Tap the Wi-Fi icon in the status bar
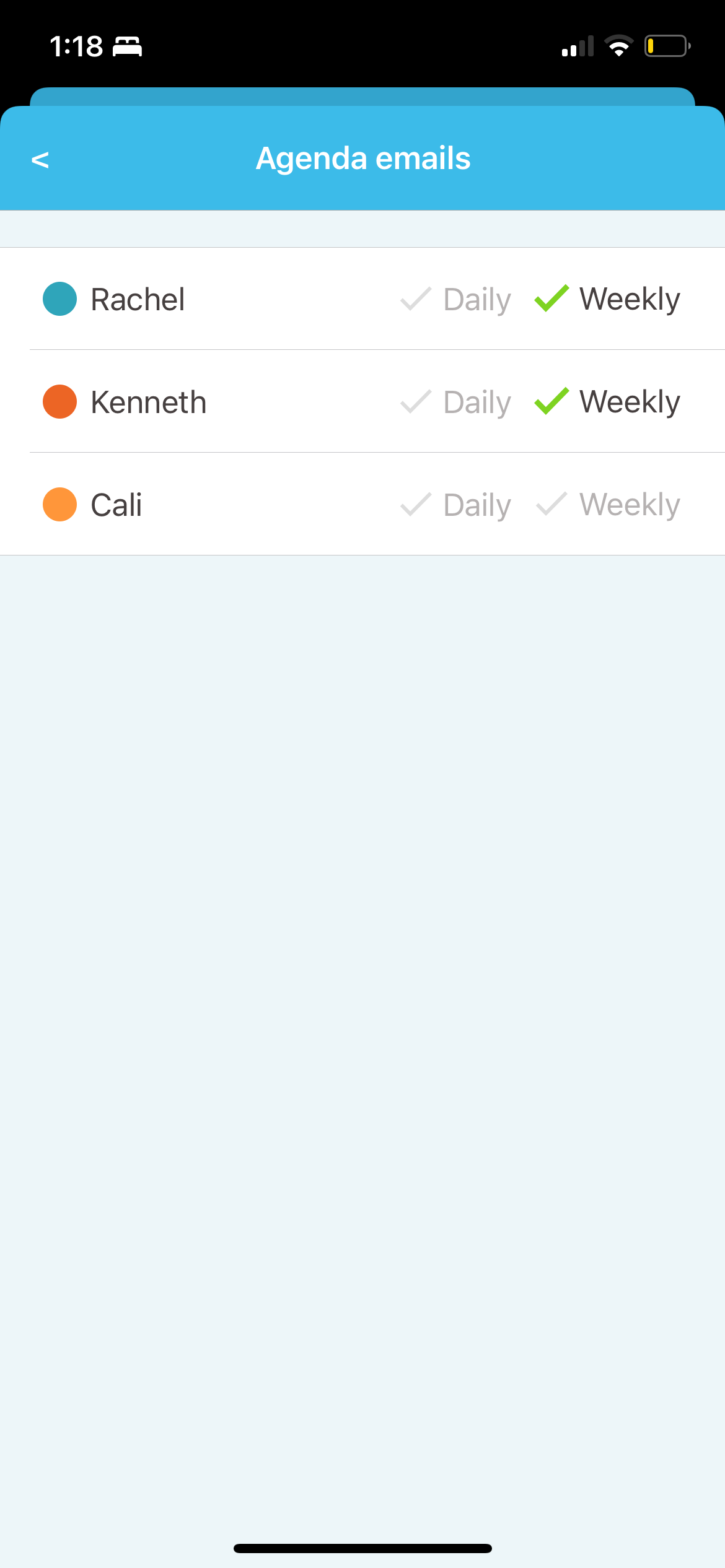 point(618,45)
